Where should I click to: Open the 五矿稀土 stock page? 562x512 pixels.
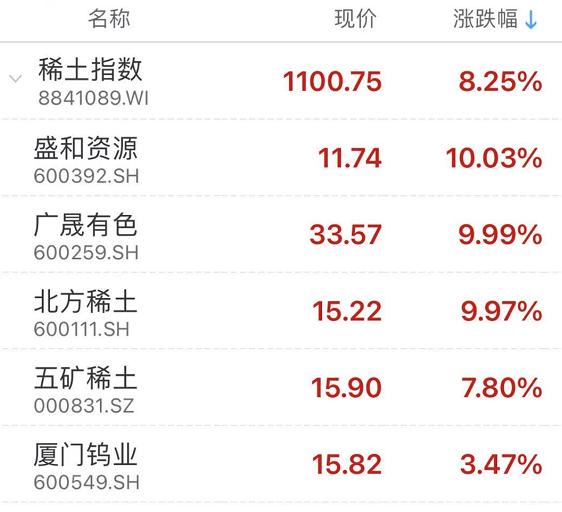click(x=281, y=387)
